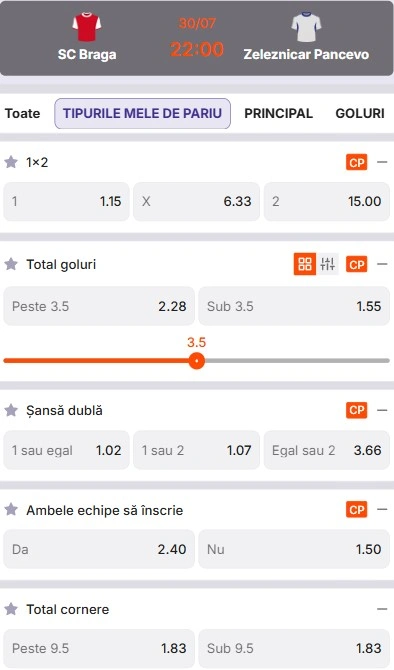
Task: Open the PRINCIPAL tab
Action: point(278,113)
